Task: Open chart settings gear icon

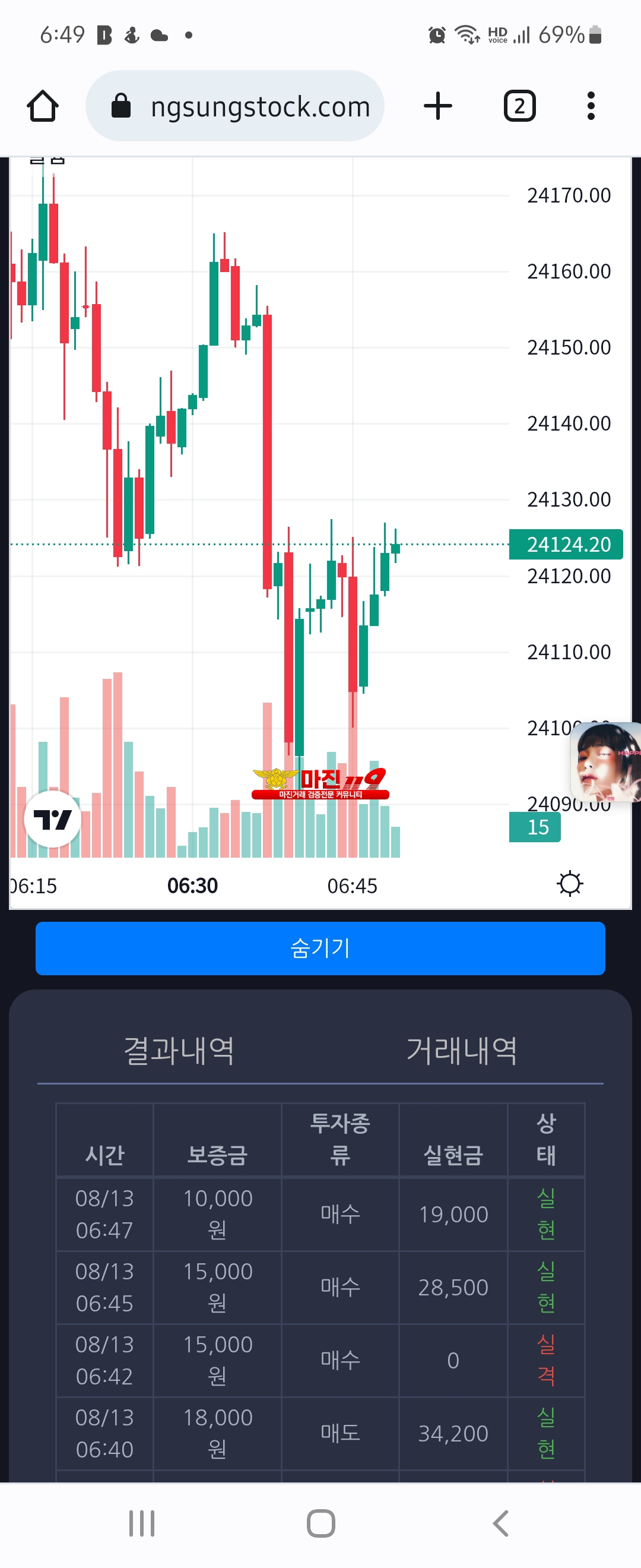Action: 569,883
